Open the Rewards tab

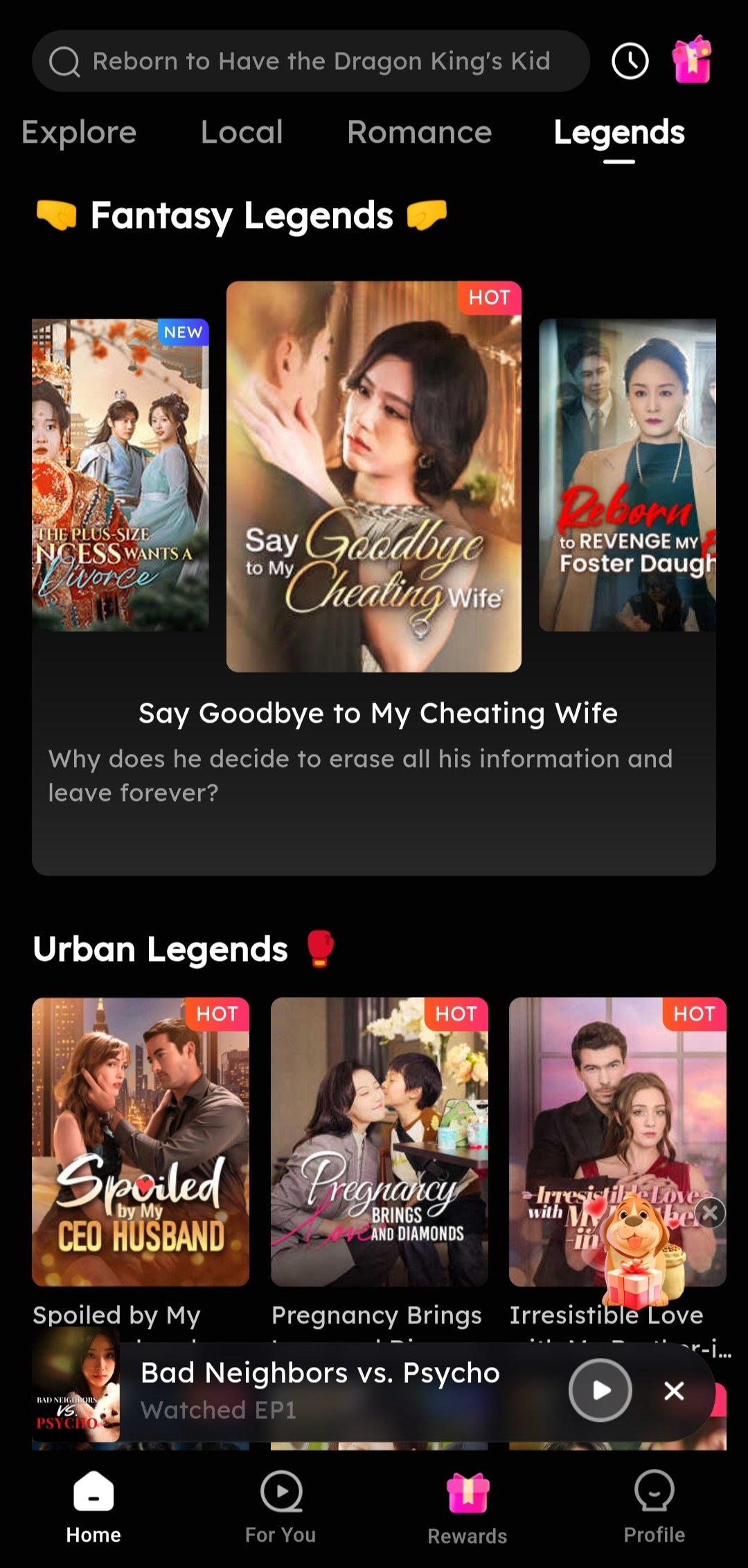[x=467, y=1507]
